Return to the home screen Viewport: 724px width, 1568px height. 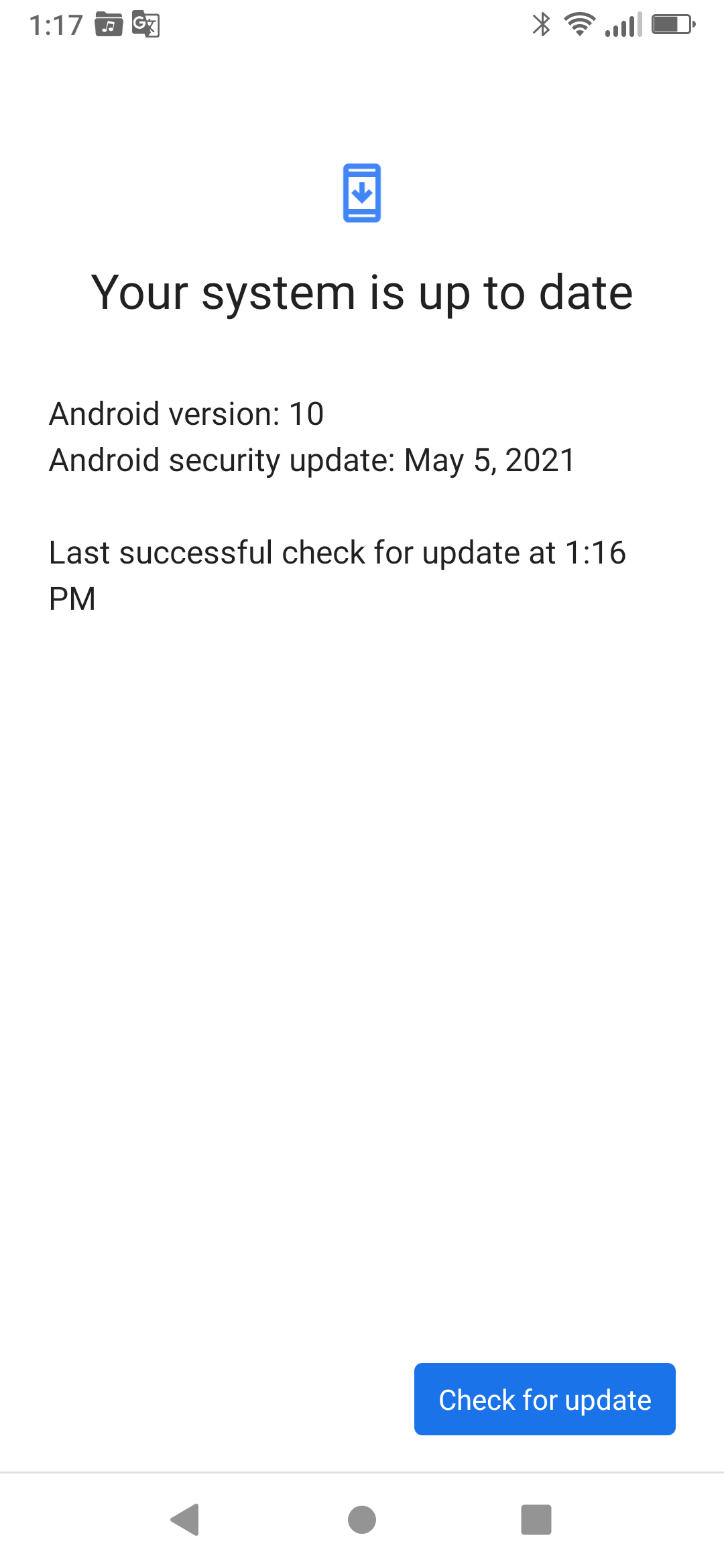click(x=362, y=1519)
